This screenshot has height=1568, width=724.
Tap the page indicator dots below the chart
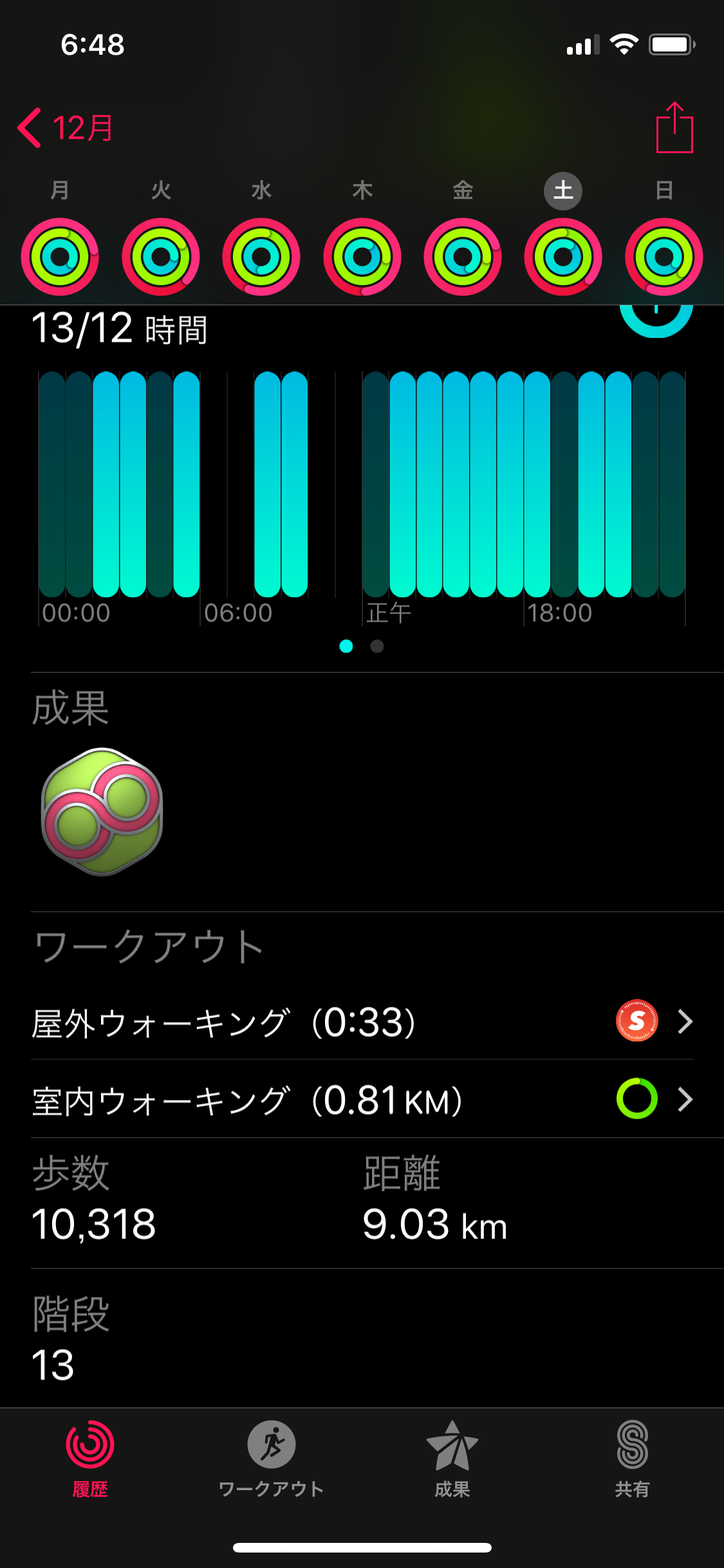click(362, 646)
